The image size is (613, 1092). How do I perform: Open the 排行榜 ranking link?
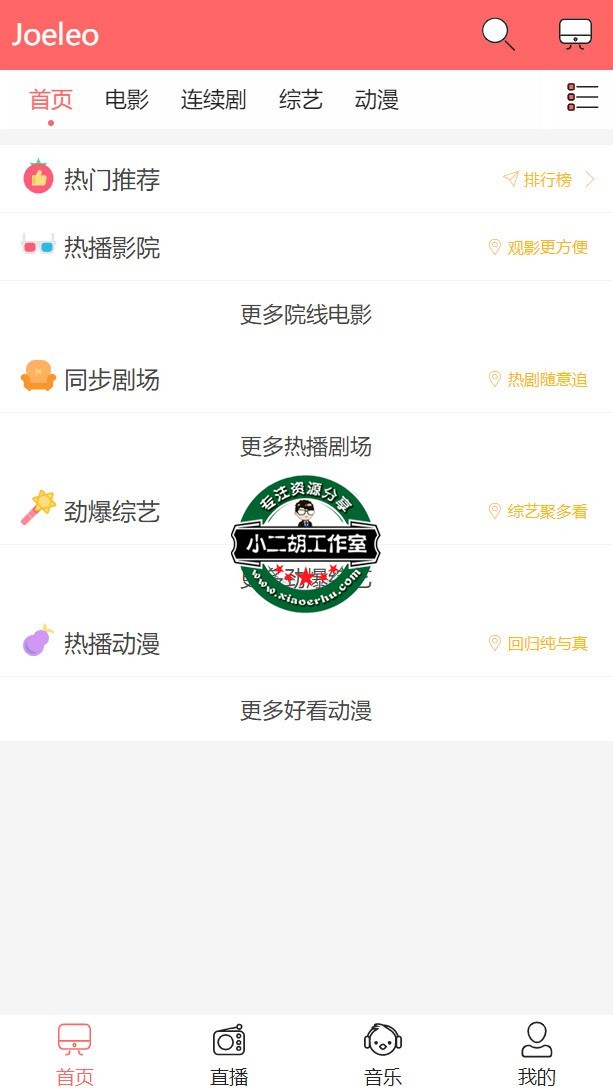(x=549, y=180)
